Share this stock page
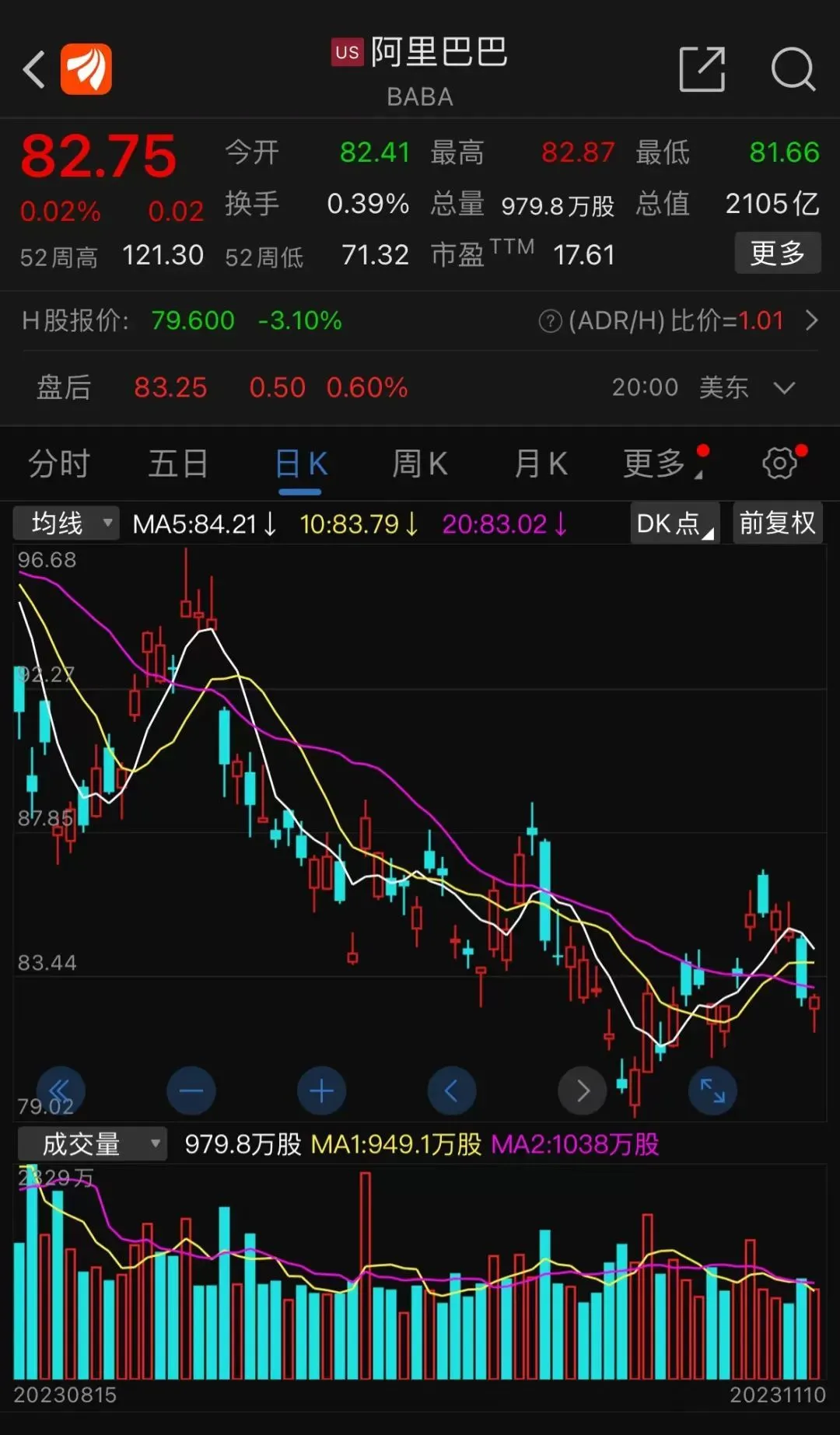This screenshot has height=1435, width=840. 702,70
